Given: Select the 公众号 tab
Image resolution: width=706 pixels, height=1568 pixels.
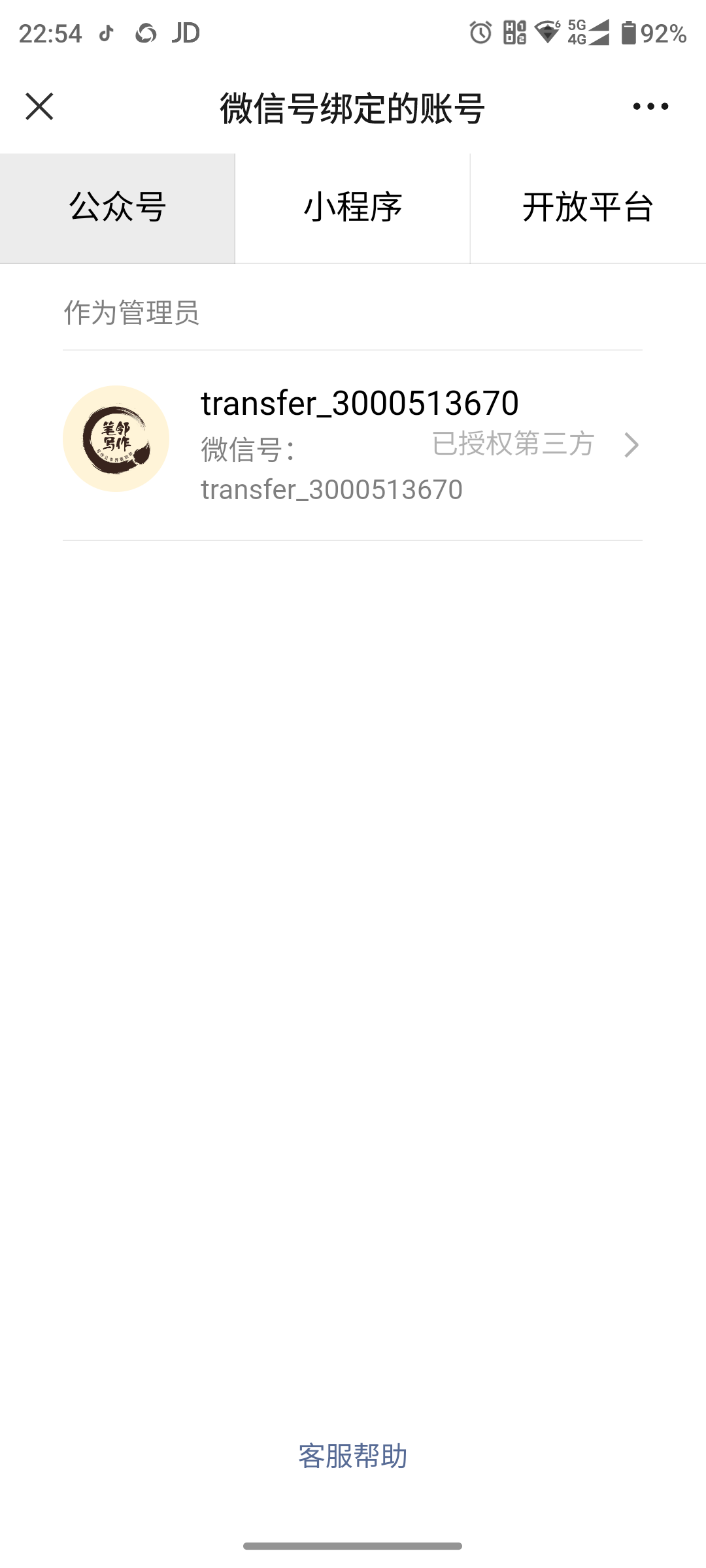Looking at the screenshot, I should 118,208.
